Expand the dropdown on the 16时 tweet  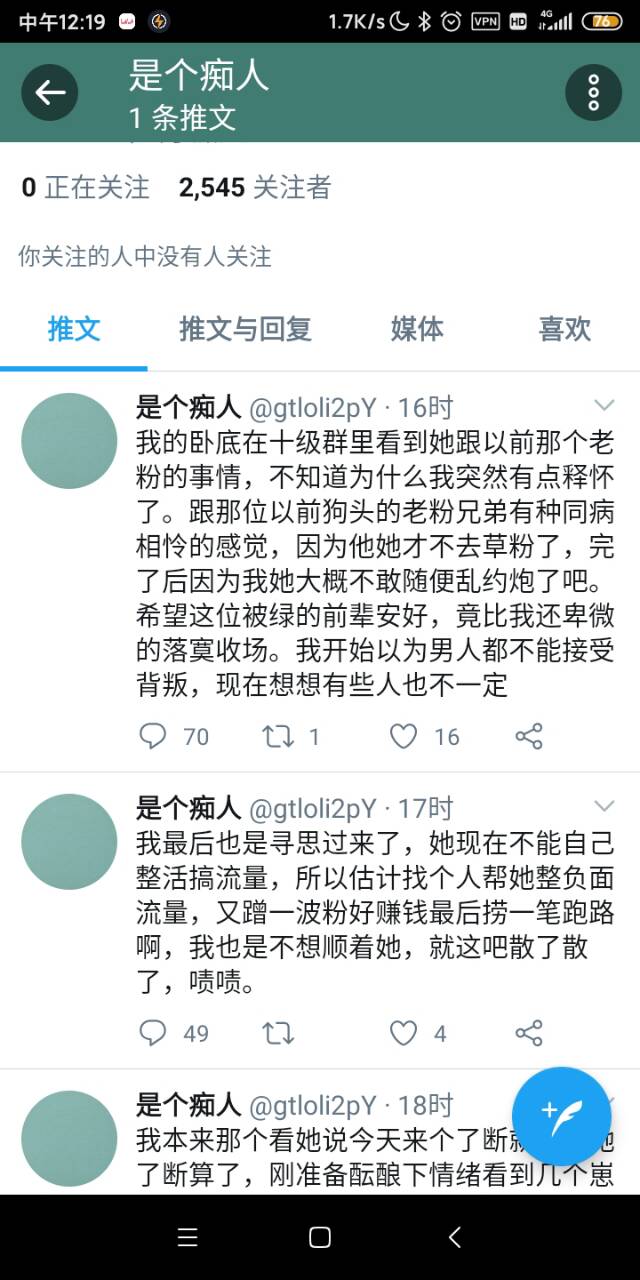(x=604, y=405)
